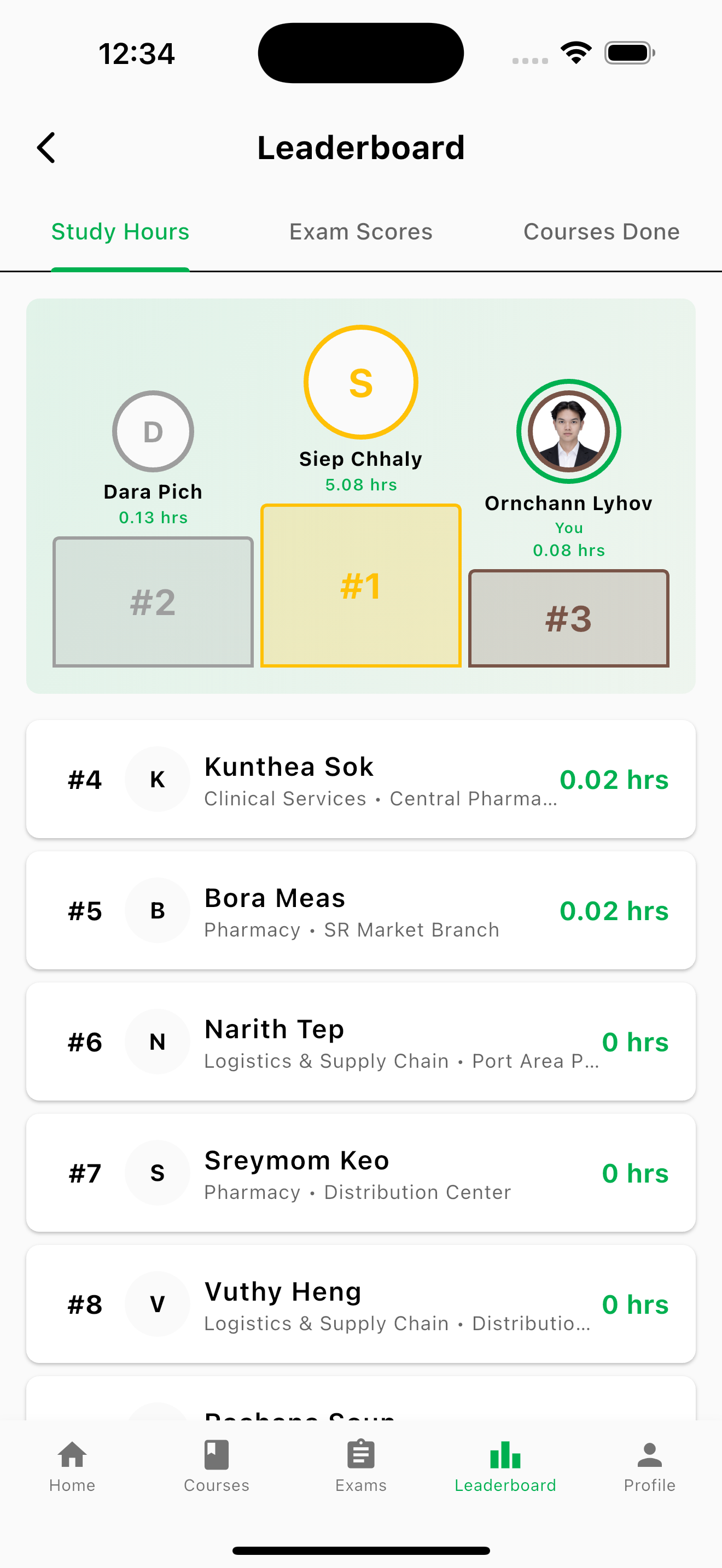The image size is (722, 1568).
Task: Go back from the Leaderboard screen
Action: tap(46, 148)
